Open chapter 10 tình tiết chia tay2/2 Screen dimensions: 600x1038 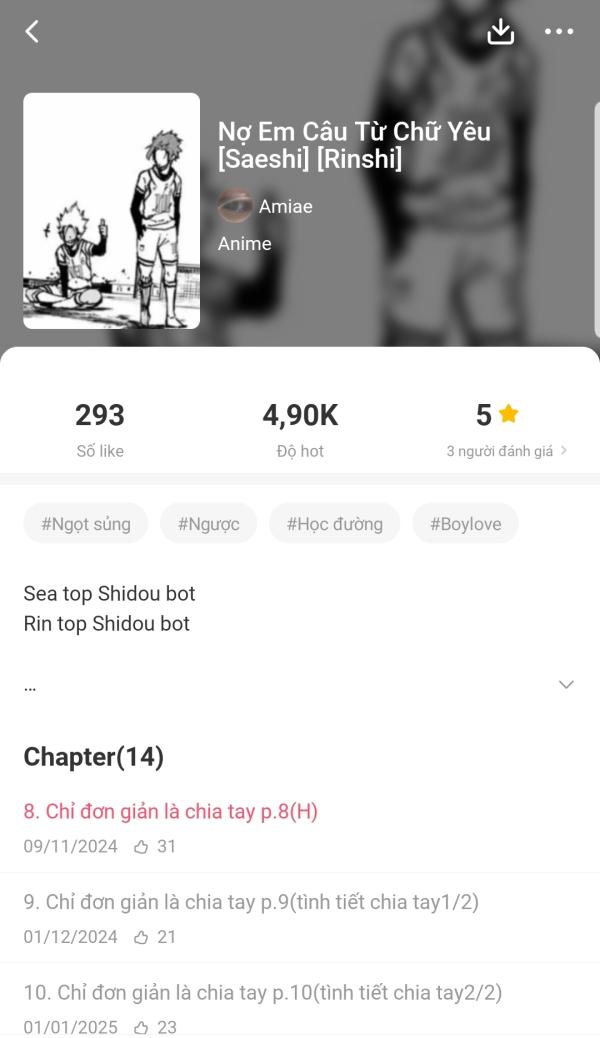pyautogui.click(x=263, y=993)
